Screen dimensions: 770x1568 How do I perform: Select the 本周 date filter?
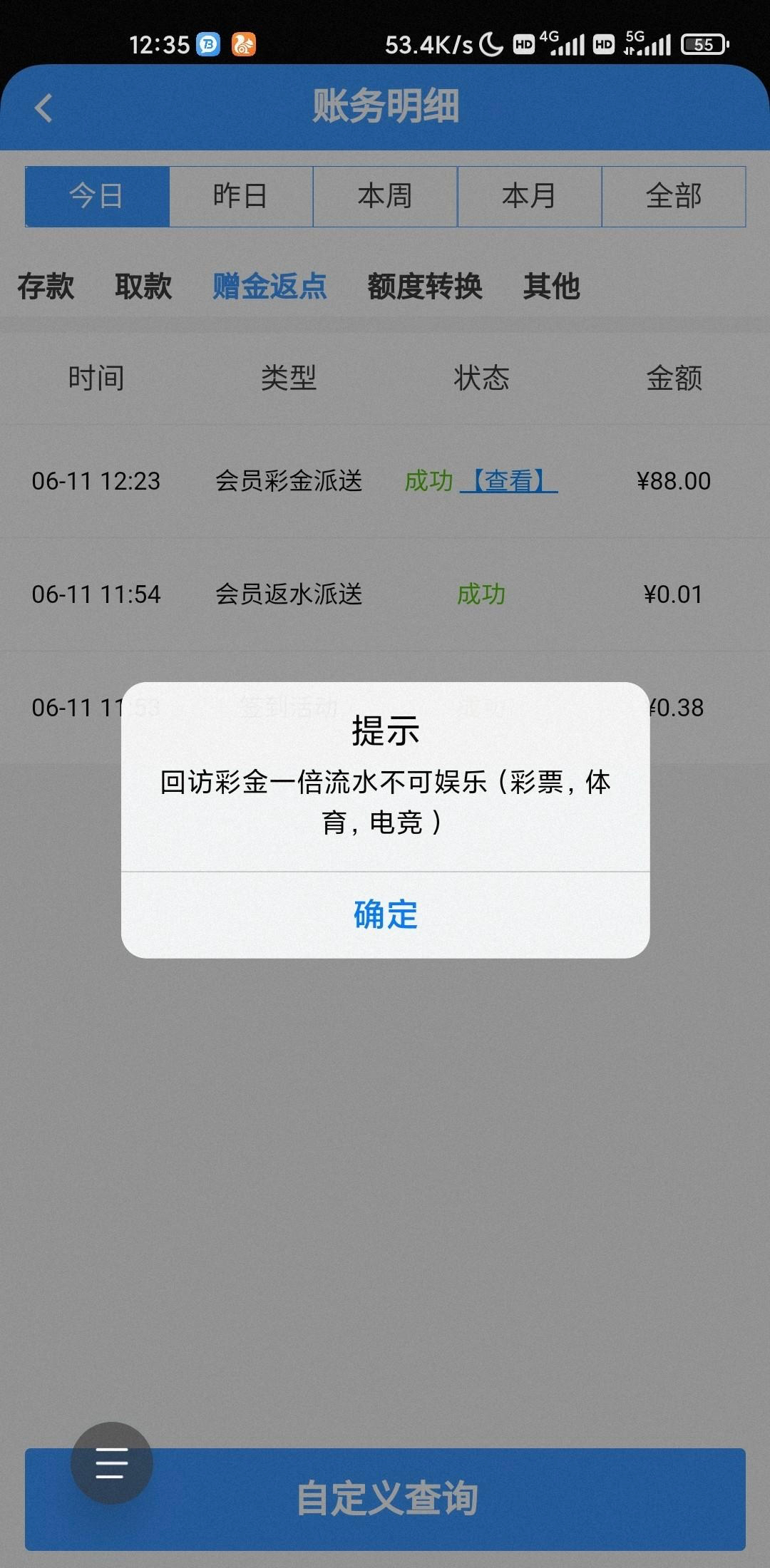click(x=385, y=196)
